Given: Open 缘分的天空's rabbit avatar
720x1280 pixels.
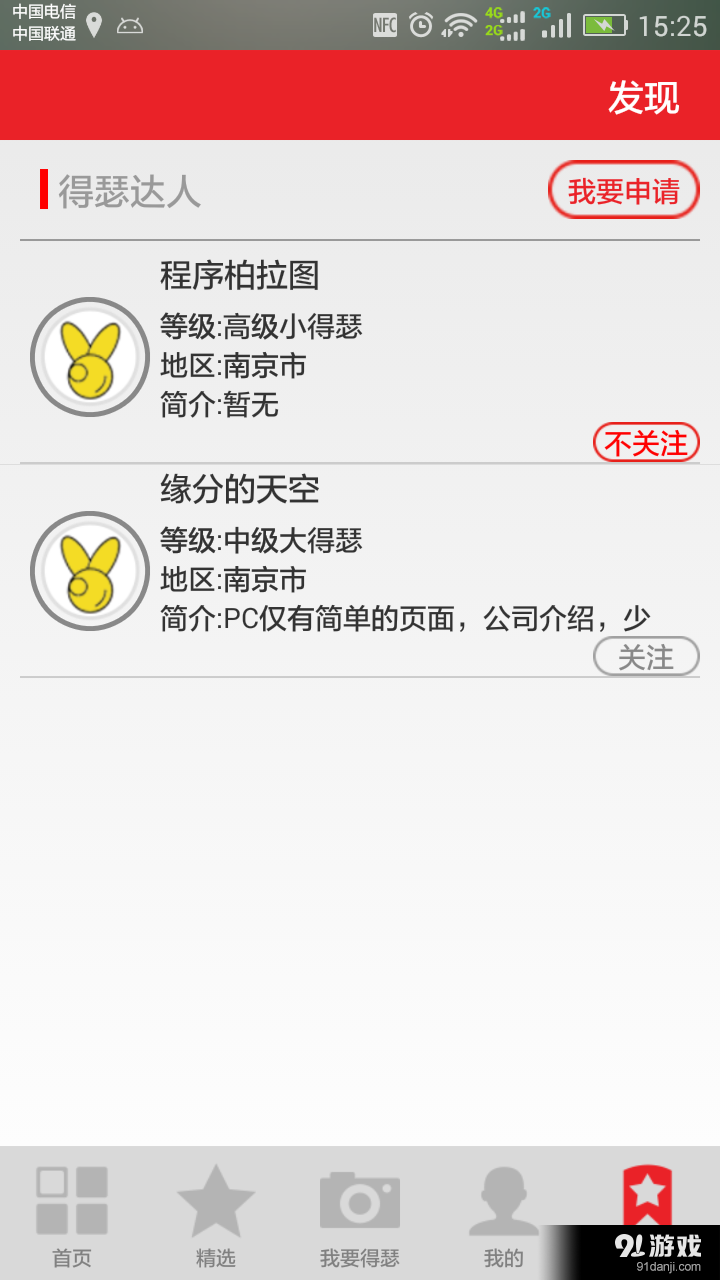Looking at the screenshot, I should 89,571.
